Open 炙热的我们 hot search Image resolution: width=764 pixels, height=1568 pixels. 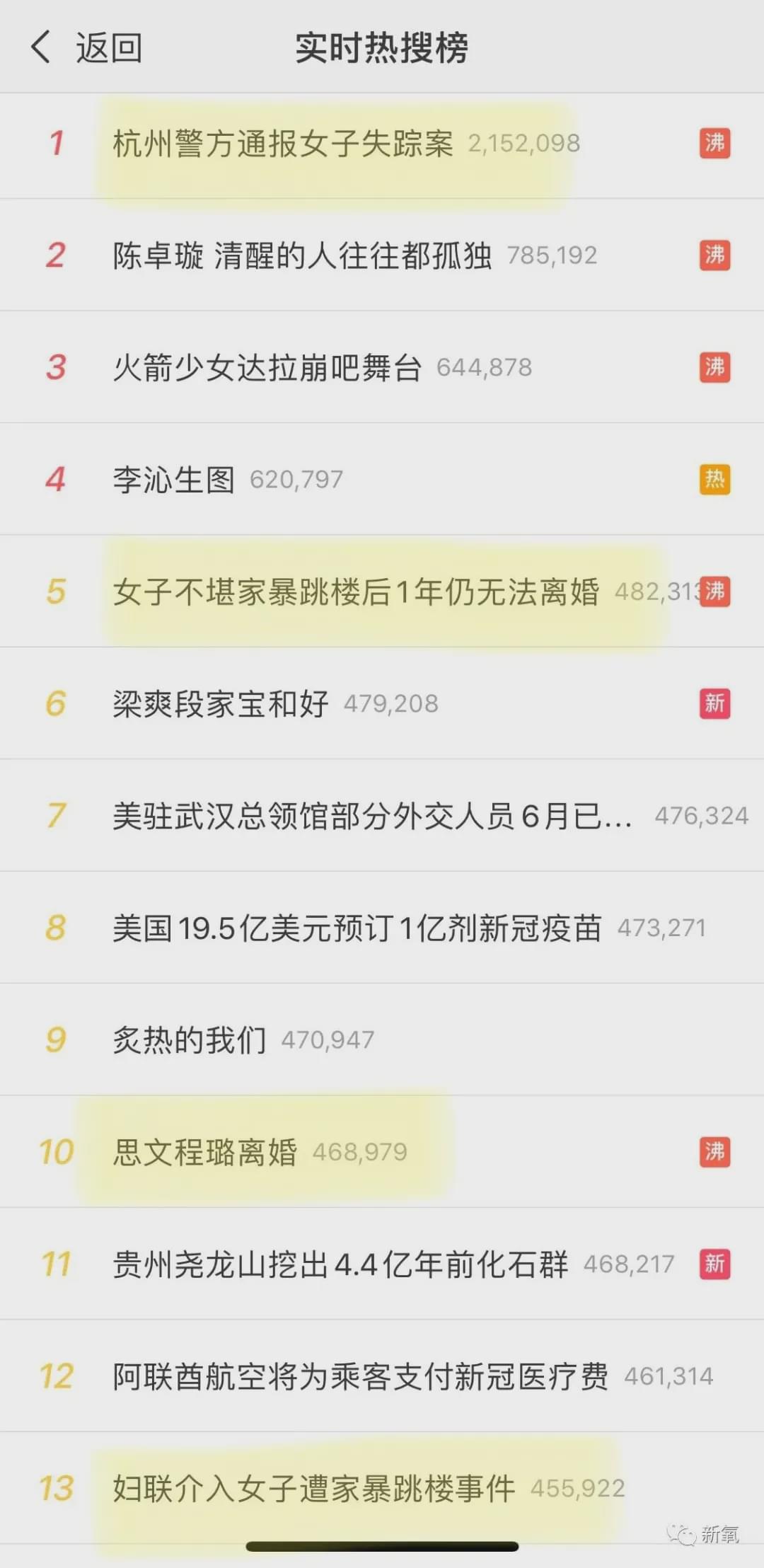[x=190, y=1040]
